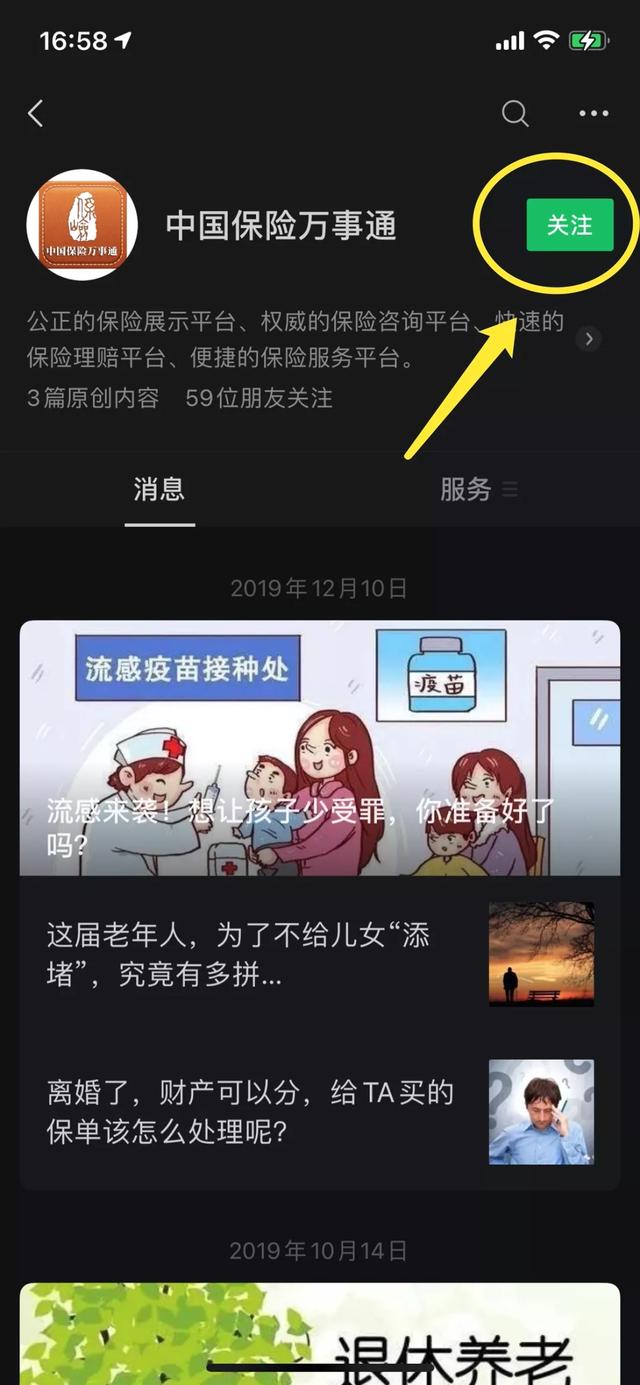Open the 退休养老 article card
This screenshot has height=1385, width=640.
[x=320, y=1334]
